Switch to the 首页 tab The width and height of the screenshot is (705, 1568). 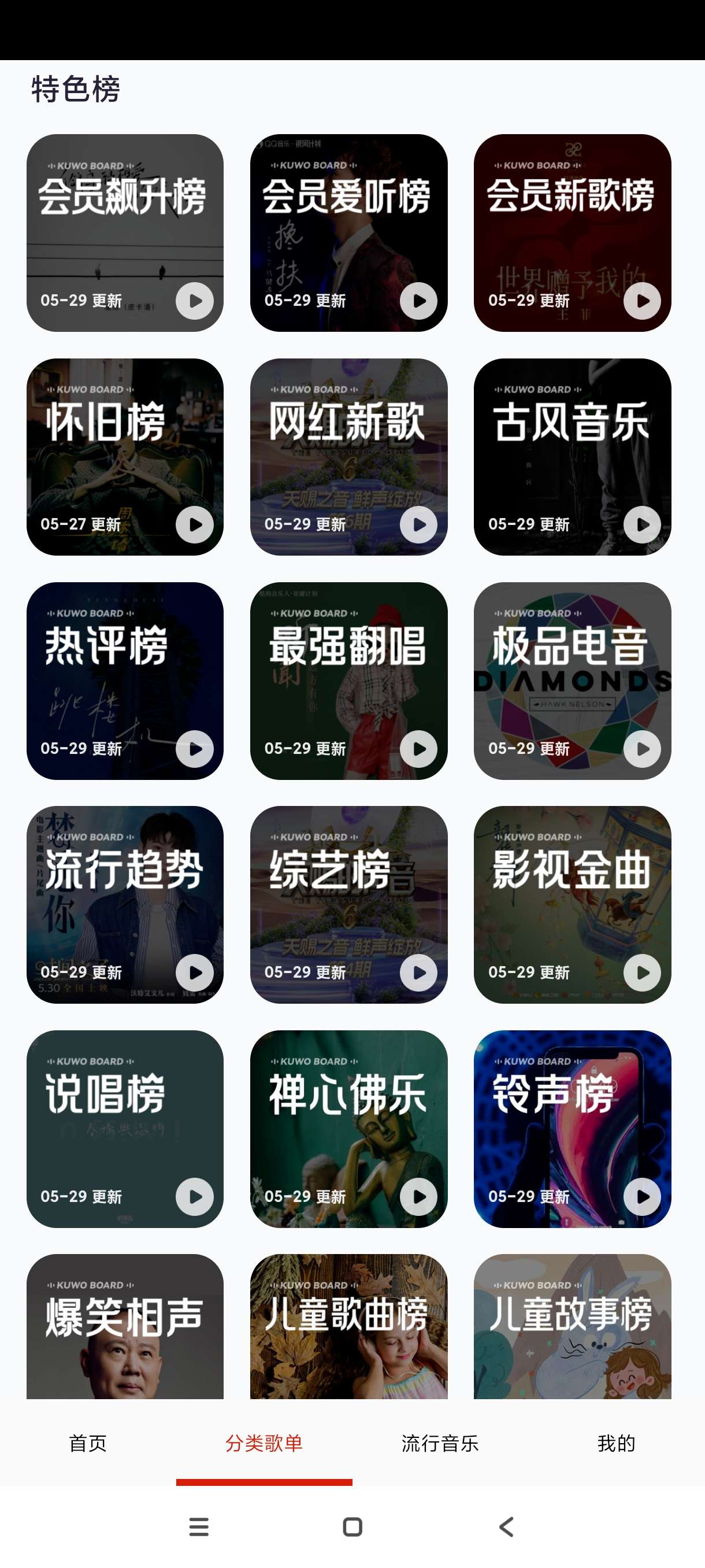(88, 1443)
